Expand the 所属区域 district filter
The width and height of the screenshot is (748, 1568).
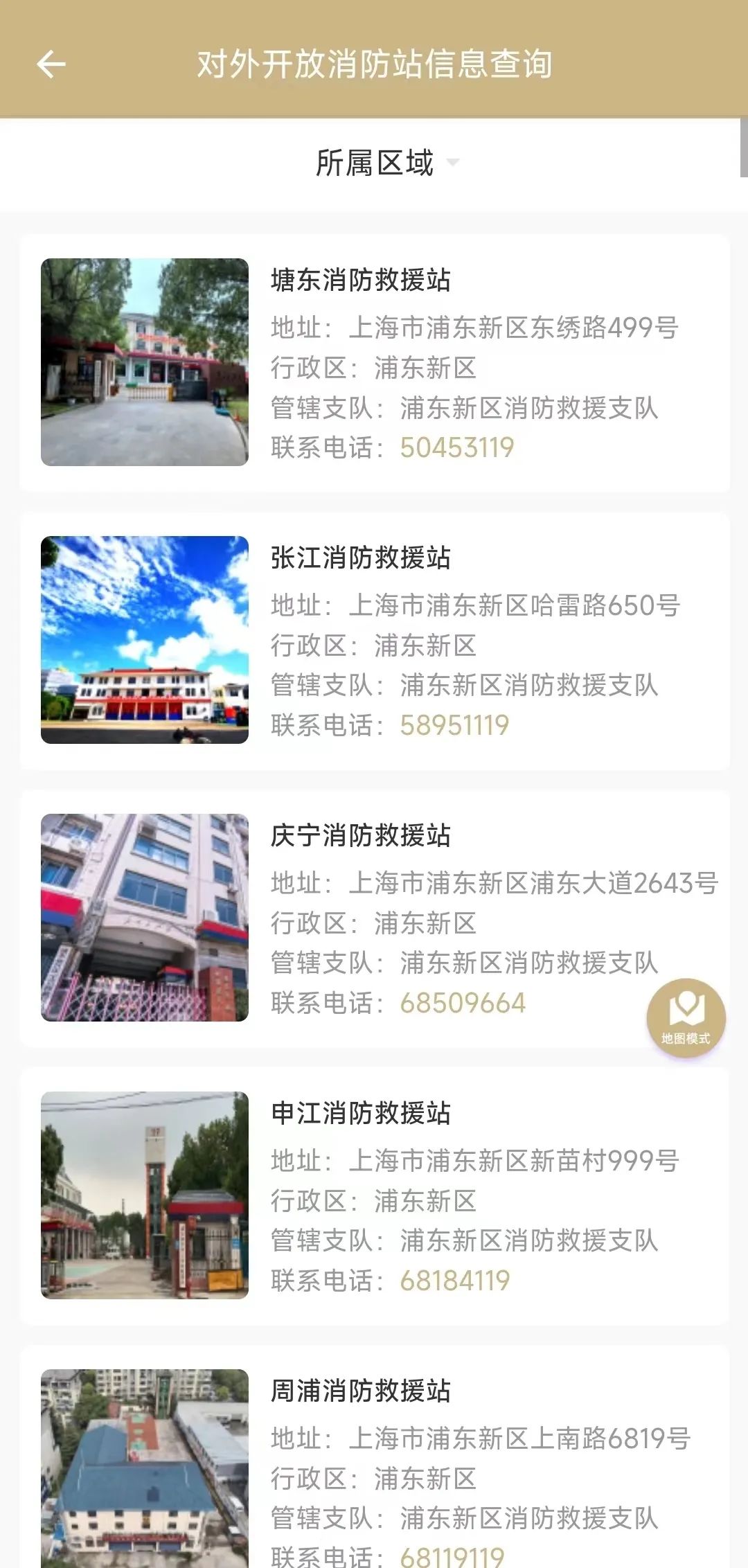[x=385, y=163]
